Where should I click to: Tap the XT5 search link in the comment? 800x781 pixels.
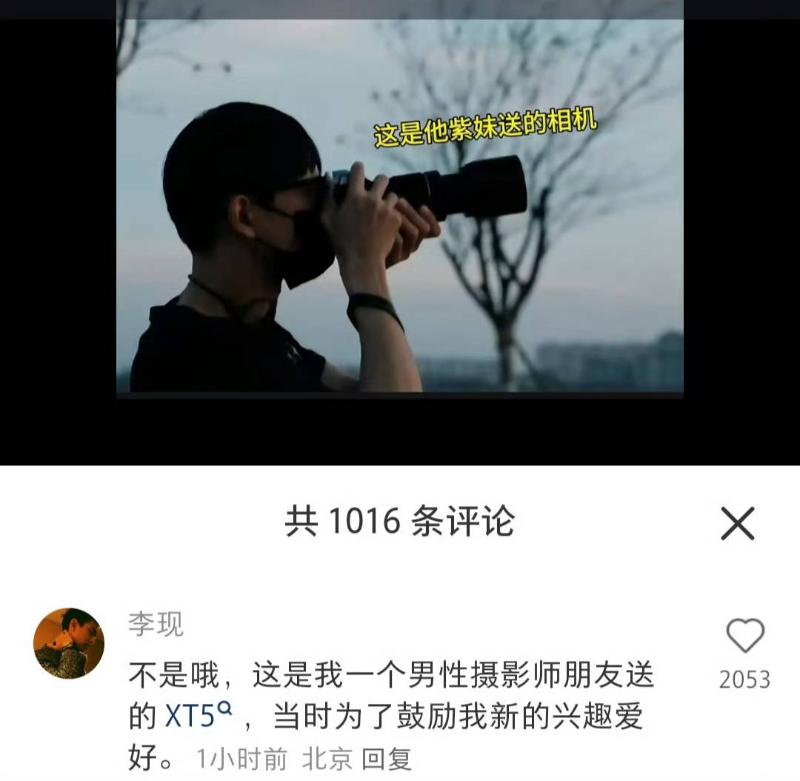(198, 716)
